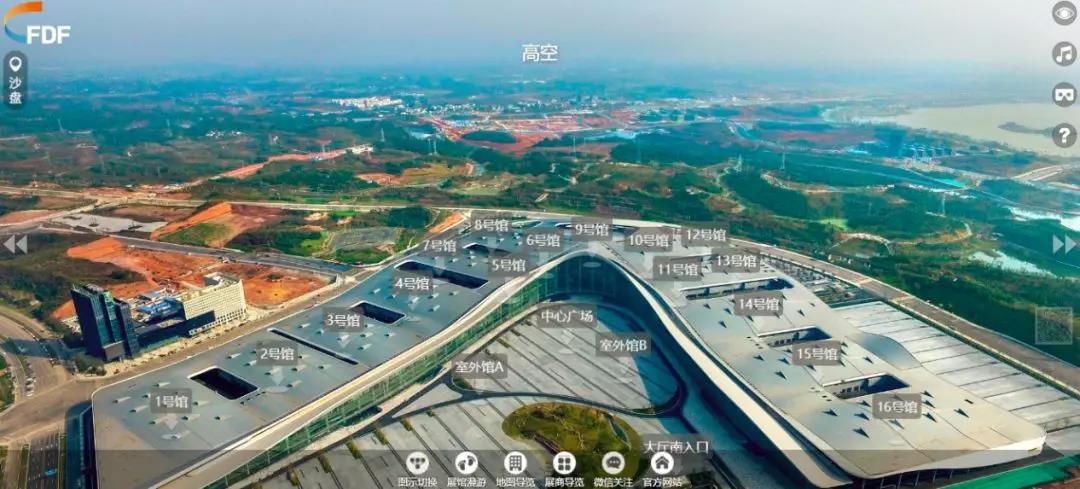Go to the next scene arrow

click(1064, 244)
